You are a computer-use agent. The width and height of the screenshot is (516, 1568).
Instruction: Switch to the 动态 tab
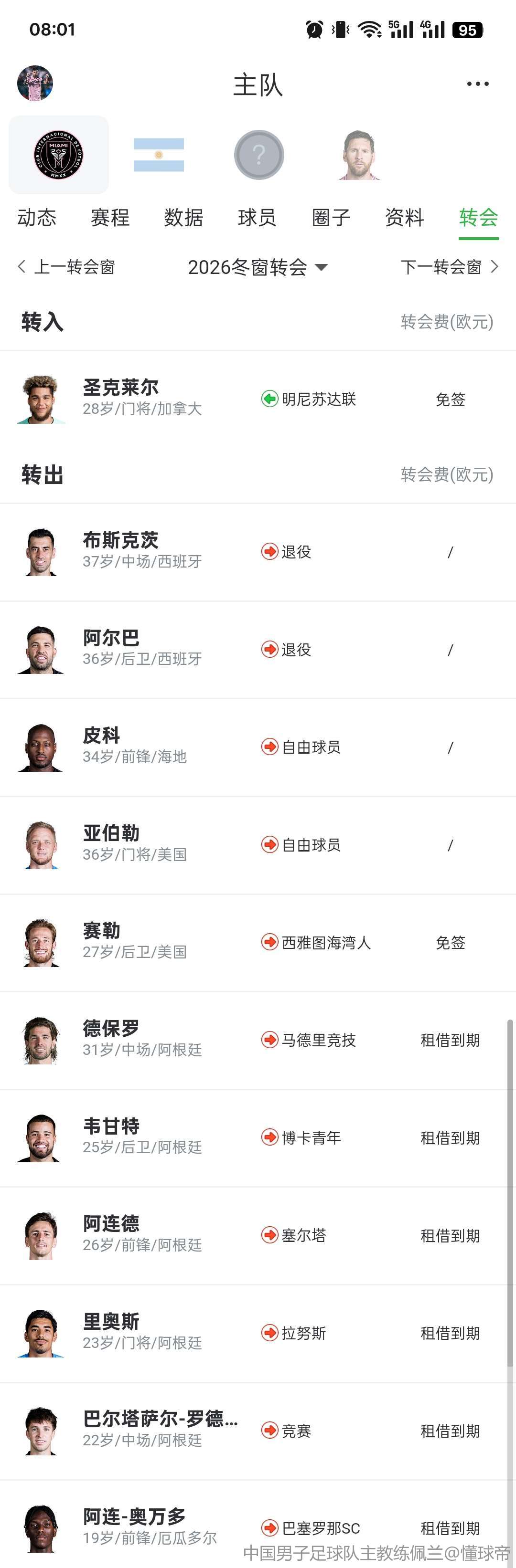37,217
